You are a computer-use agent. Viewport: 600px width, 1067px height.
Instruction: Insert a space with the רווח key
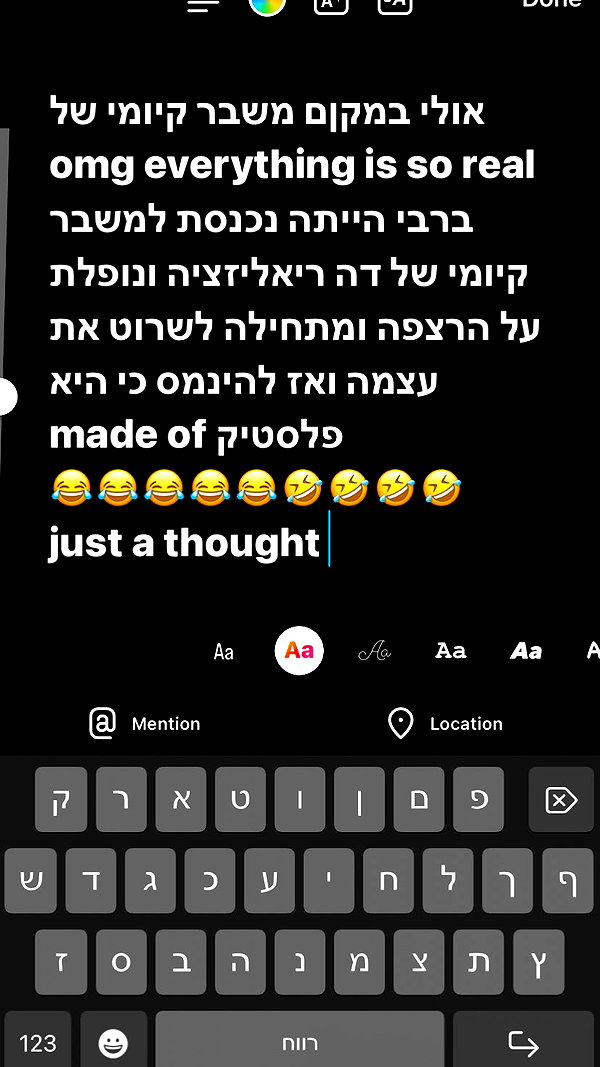[299, 1041]
